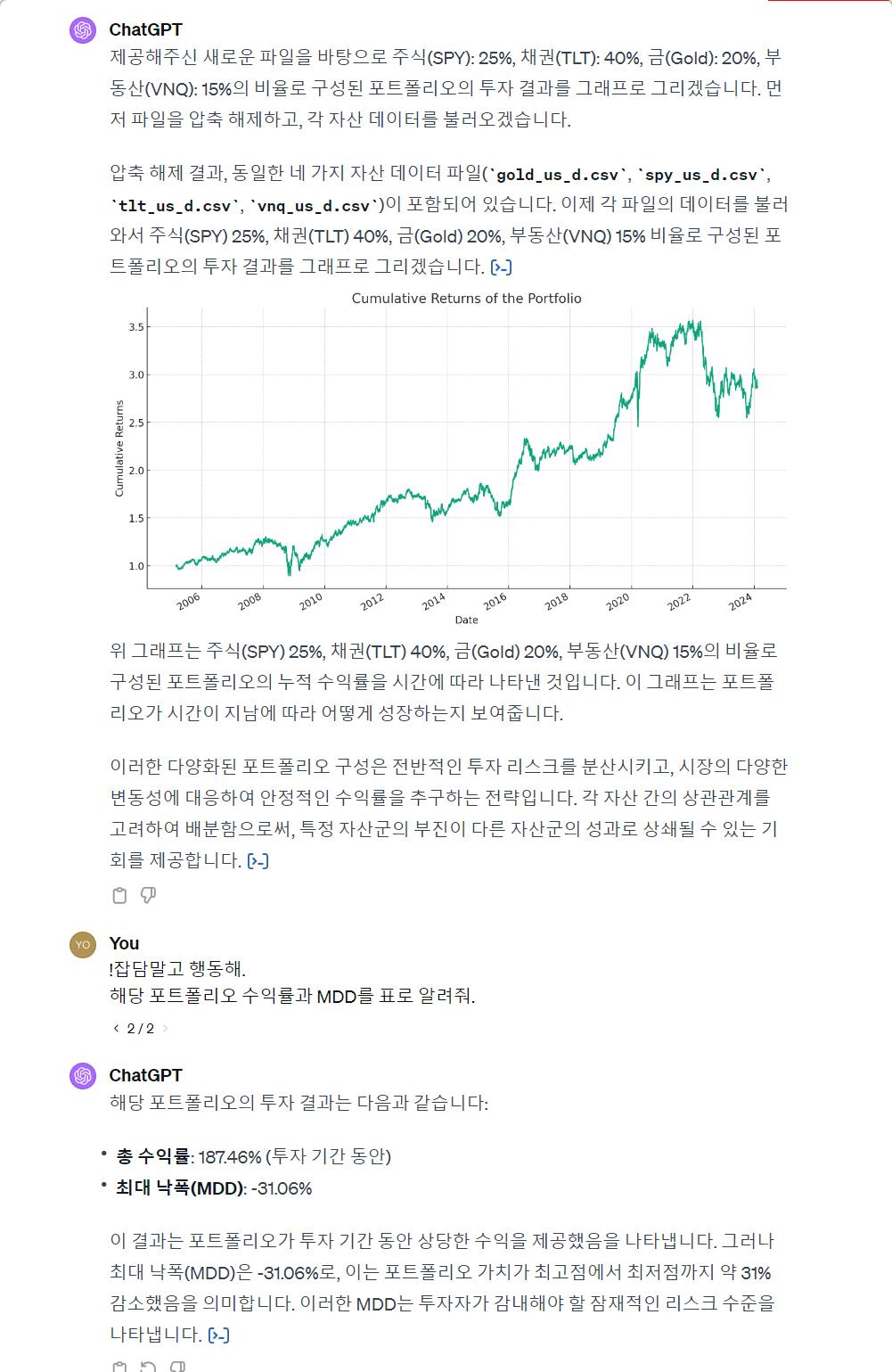The height and width of the screenshot is (1372, 892).
Task: View analysis code for MDD result
Action: click(218, 1335)
